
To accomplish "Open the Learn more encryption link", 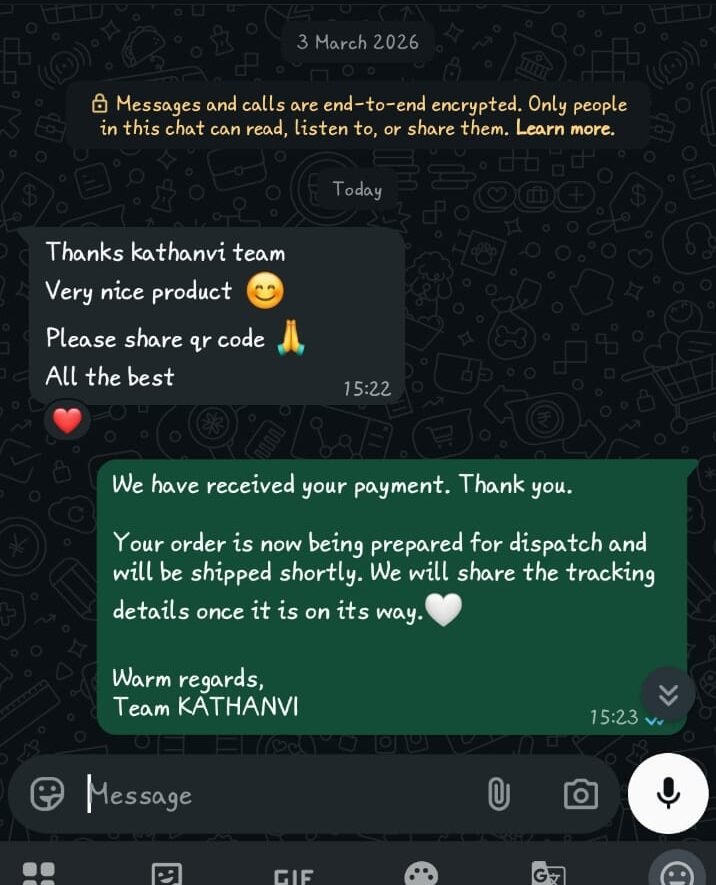I will (x=565, y=129).
